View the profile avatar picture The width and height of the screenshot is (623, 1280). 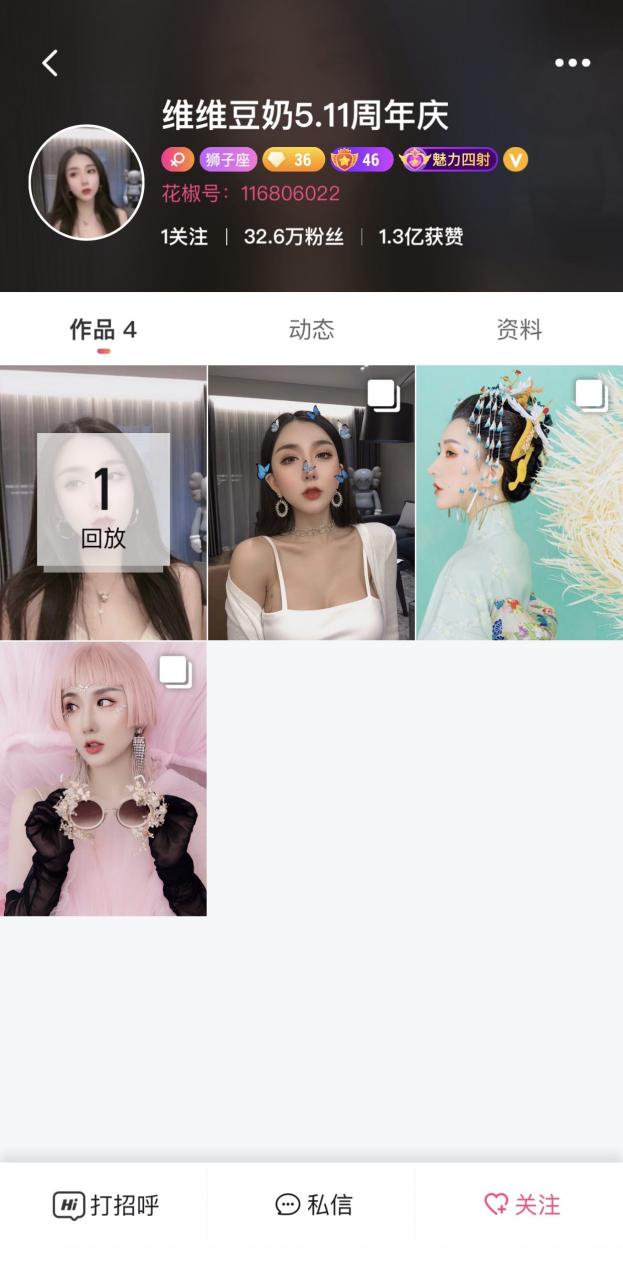(87, 182)
